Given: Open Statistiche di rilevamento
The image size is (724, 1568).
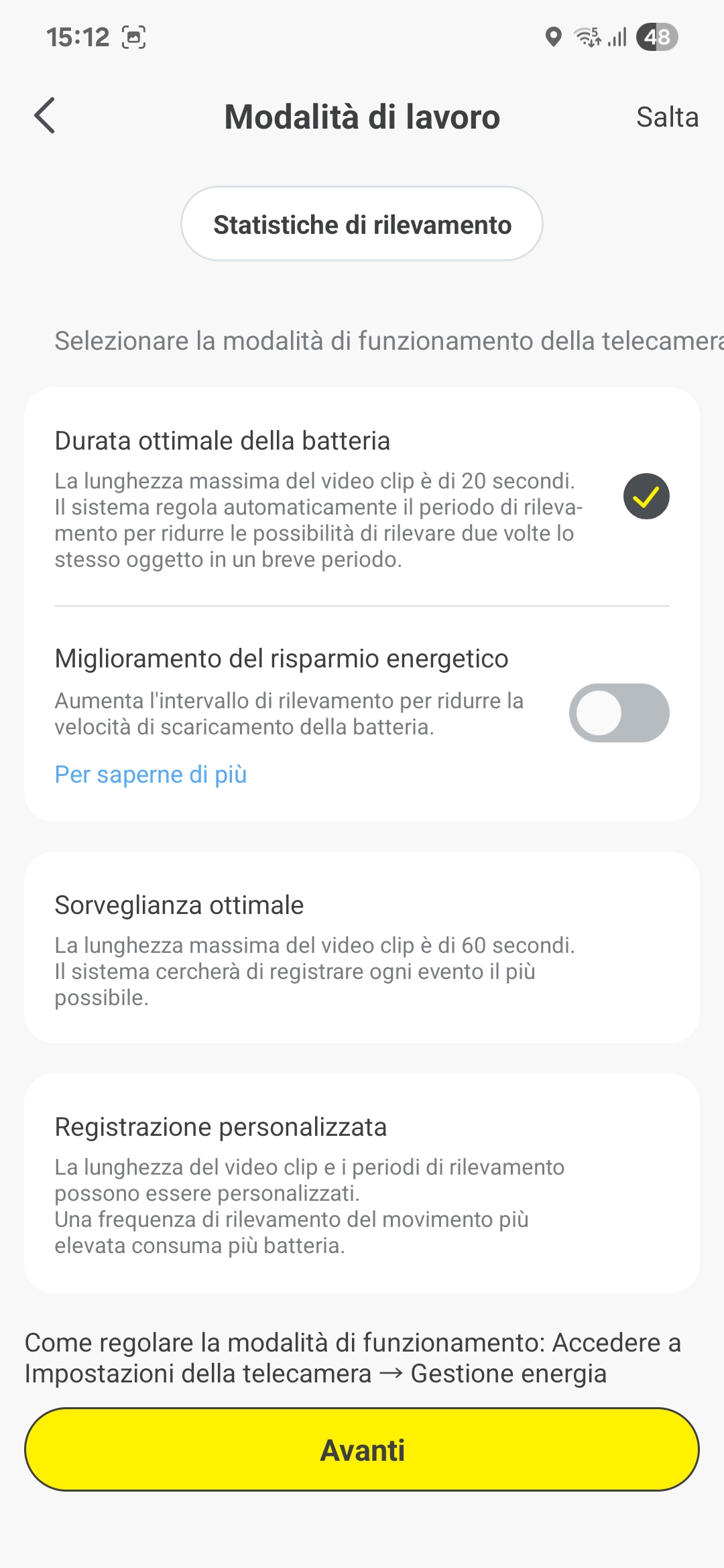Looking at the screenshot, I should click(x=362, y=224).
